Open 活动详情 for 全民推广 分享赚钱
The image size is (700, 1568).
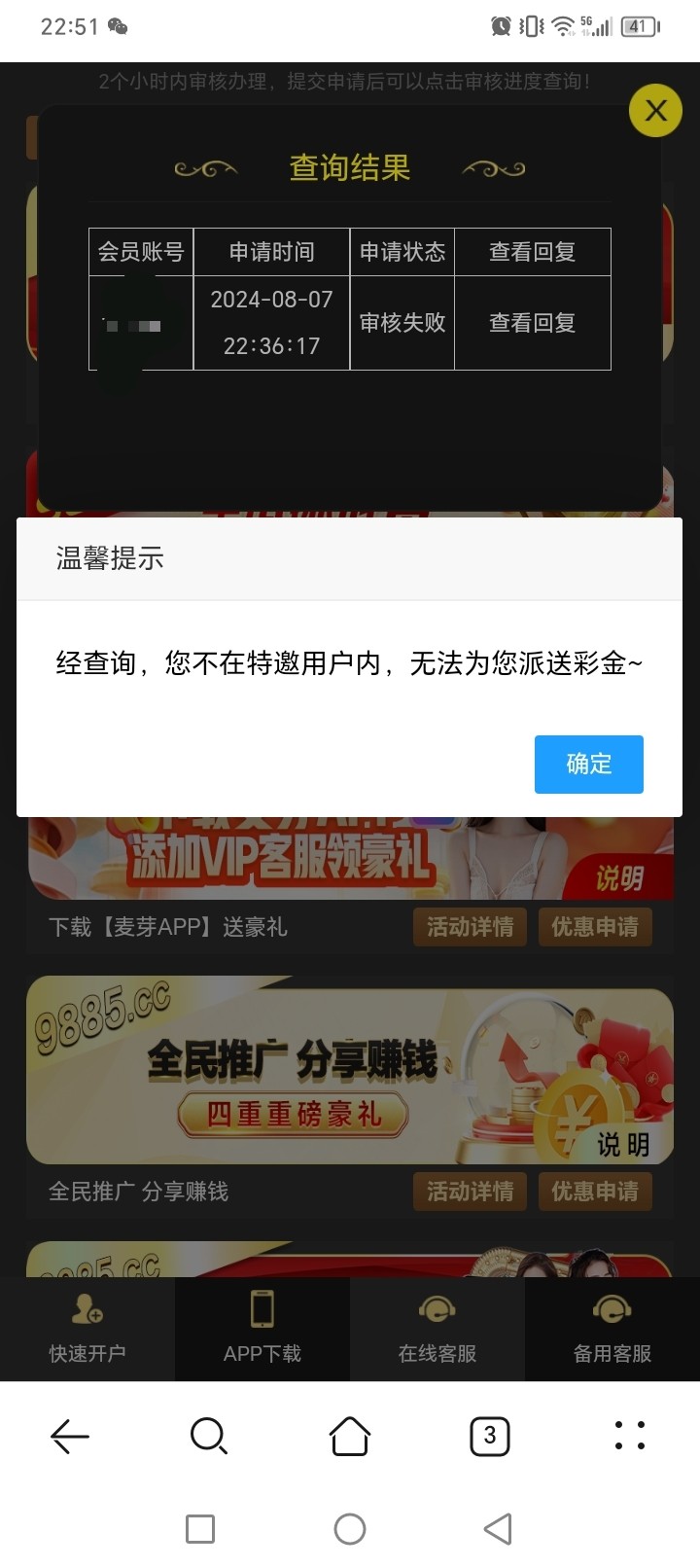coord(470,1192)
